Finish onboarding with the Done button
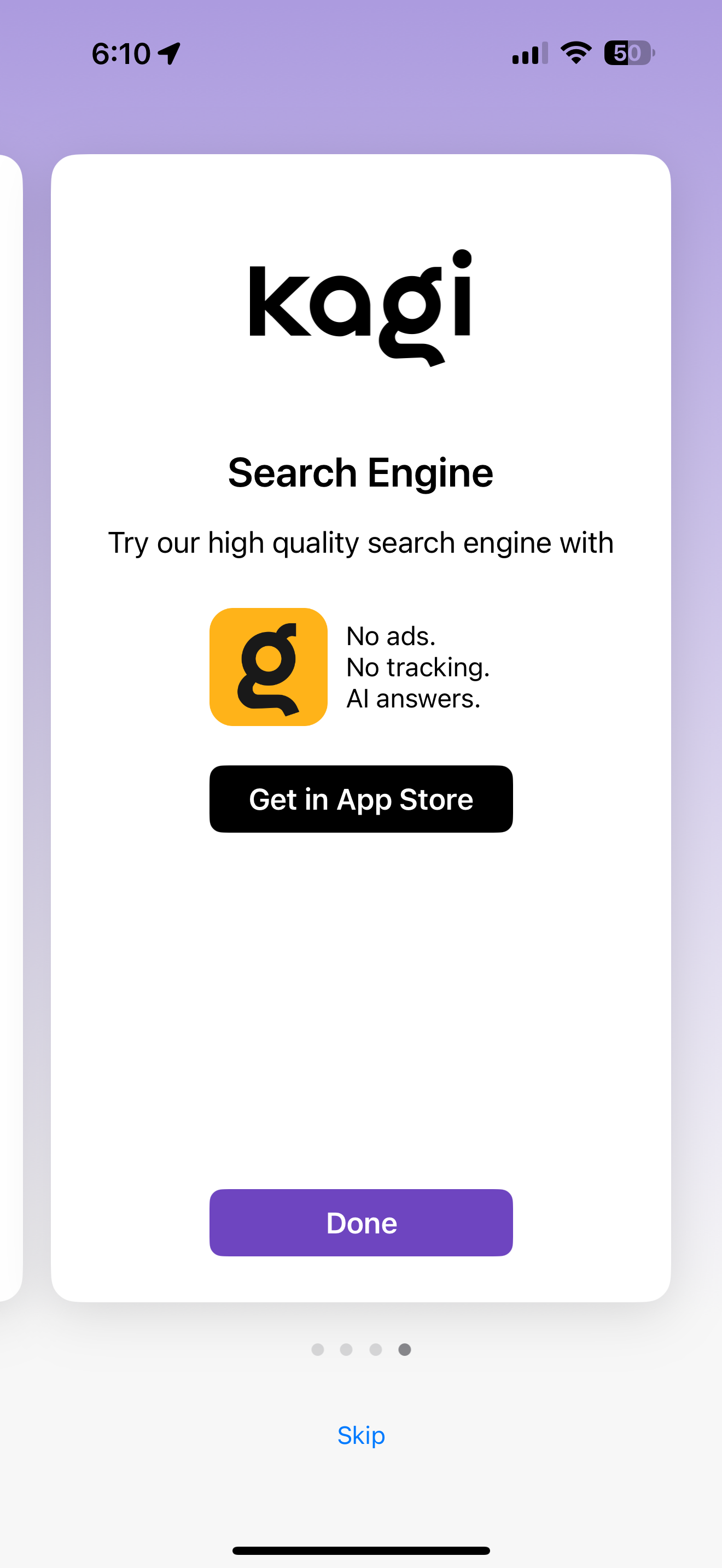This screenshot has width=722, height=1568. point(361,1222)
